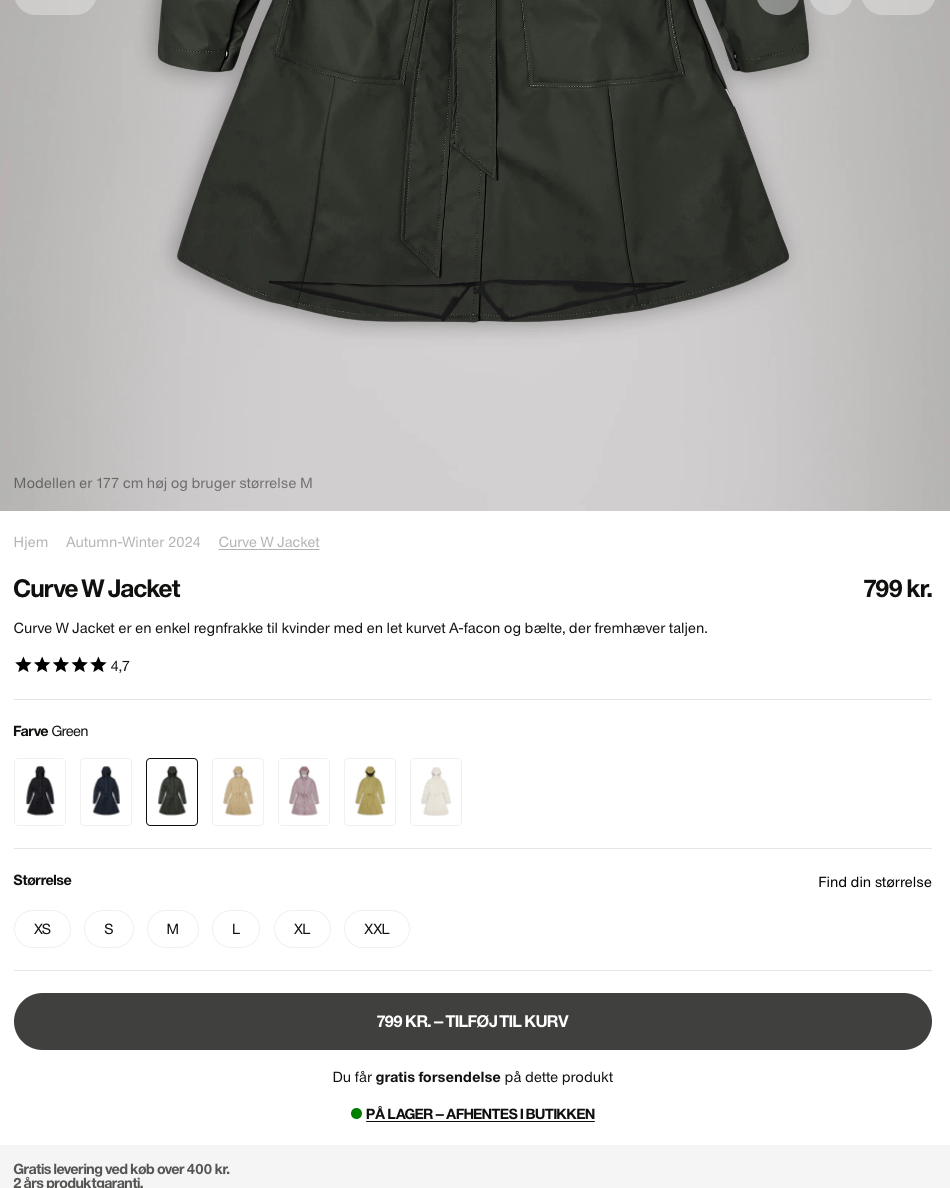
Task: Open Autumn-Winter 2024 breadcrumb
Action: coord(133,542)
